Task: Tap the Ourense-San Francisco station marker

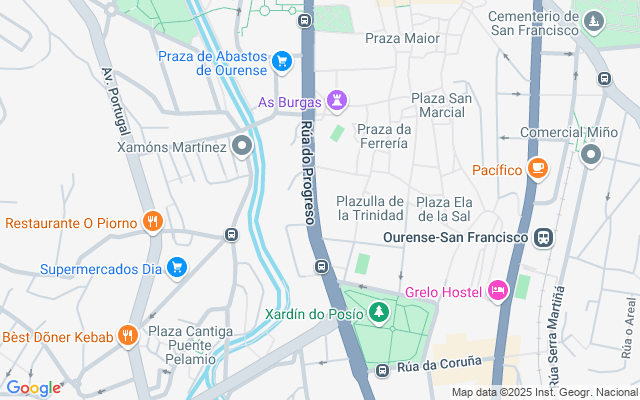Action: pos(544,238)
